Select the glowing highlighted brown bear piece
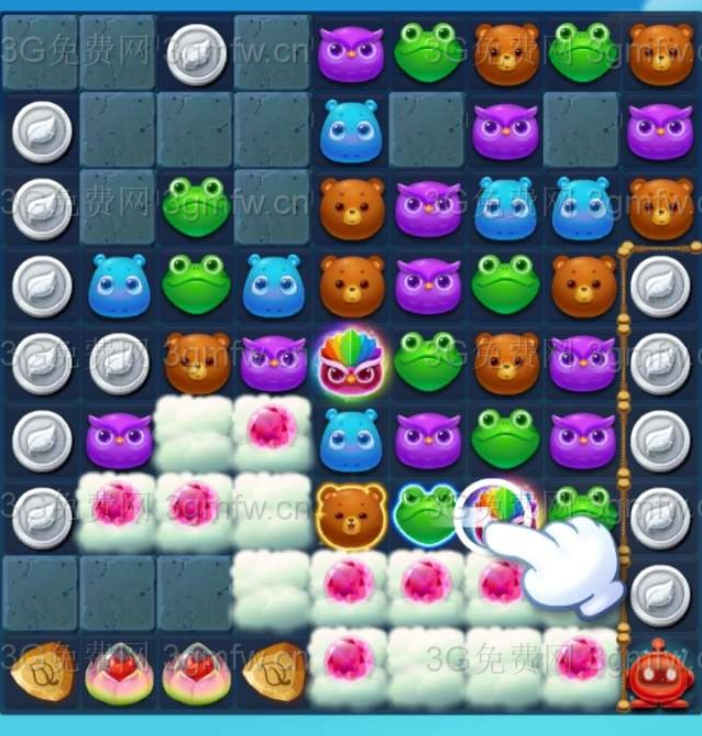This screenshot has height=736, width=702. coord(352,512)
